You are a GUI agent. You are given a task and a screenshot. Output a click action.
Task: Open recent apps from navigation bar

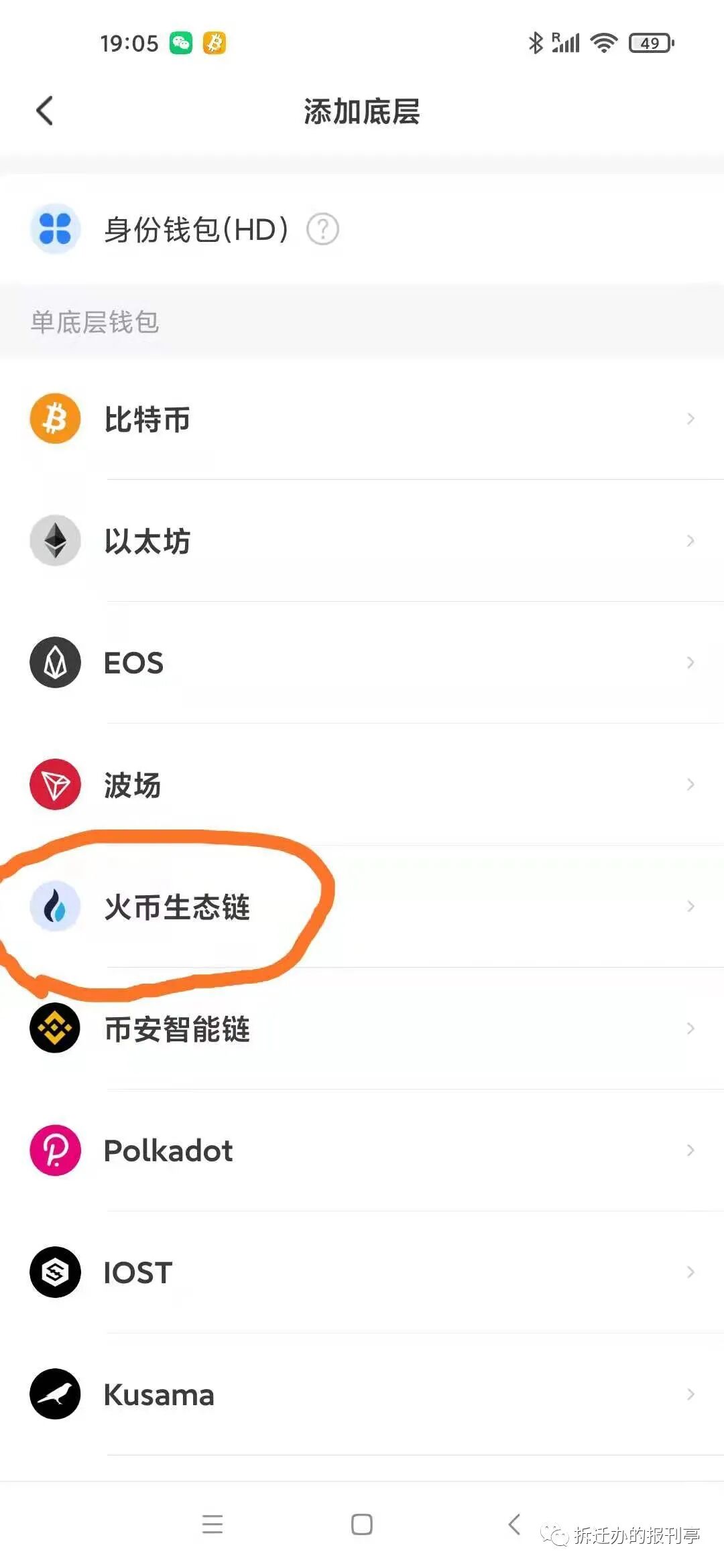click(213, 1524)
